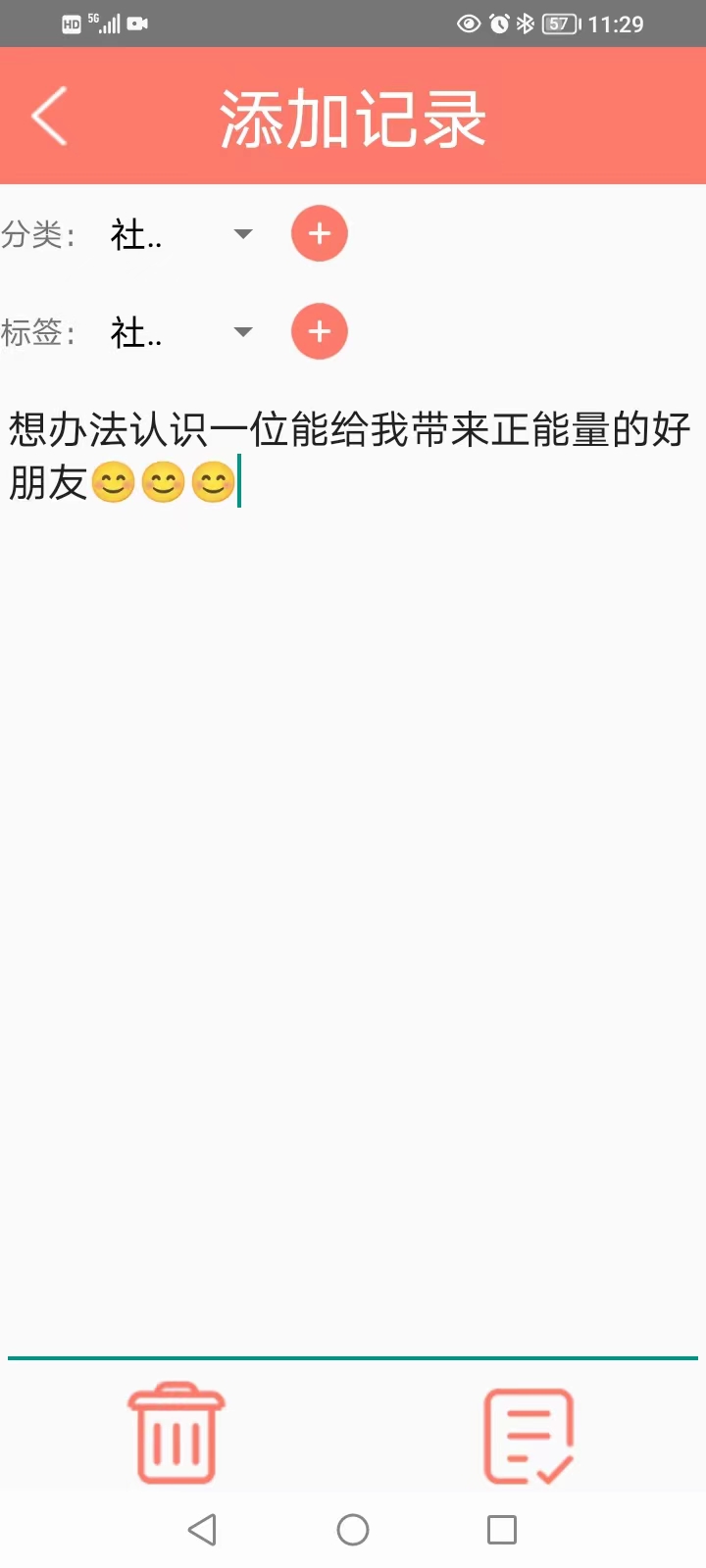The image size is (706, 1568).
Task: Tap the system home button
Action: [353, 1530]
